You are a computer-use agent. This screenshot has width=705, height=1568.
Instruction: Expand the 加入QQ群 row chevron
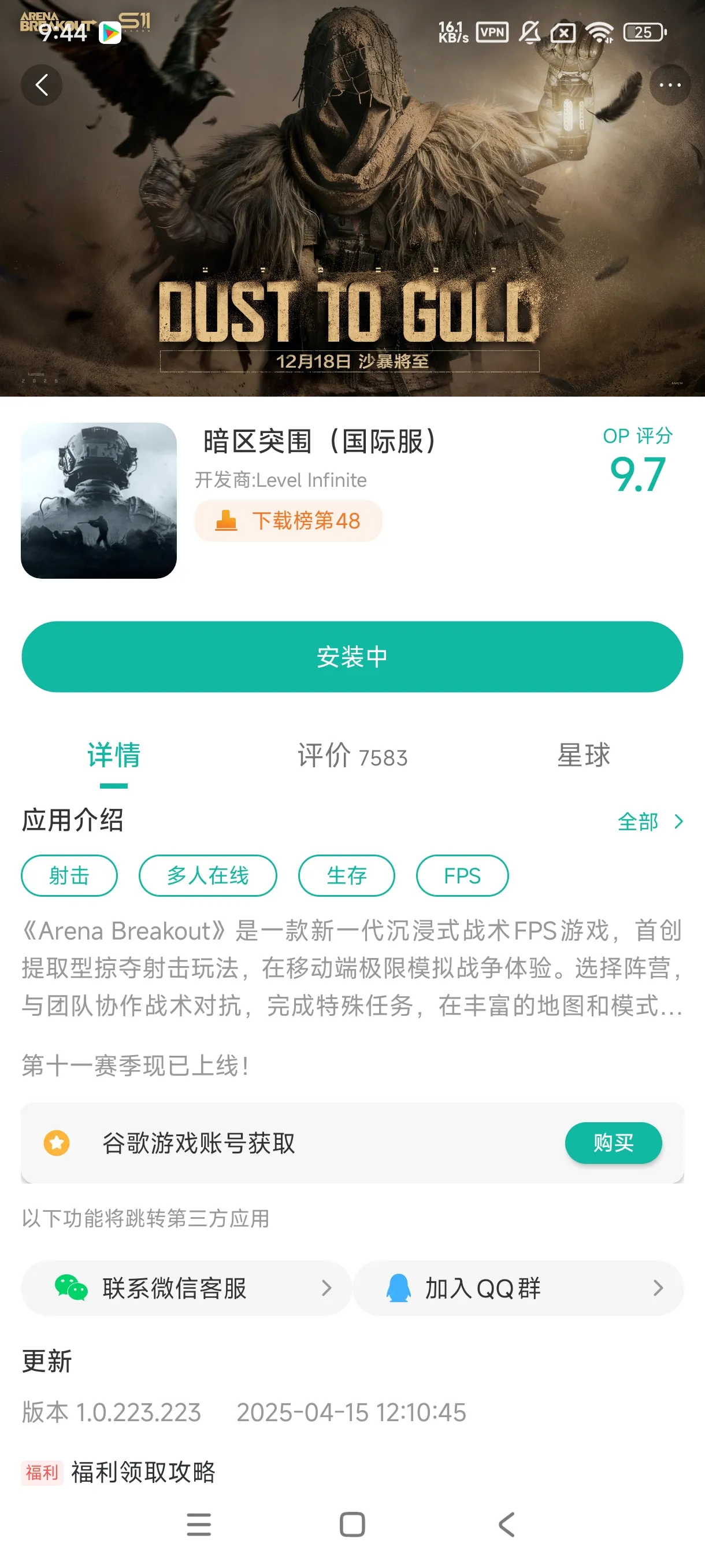click(x=657, y=1288)
